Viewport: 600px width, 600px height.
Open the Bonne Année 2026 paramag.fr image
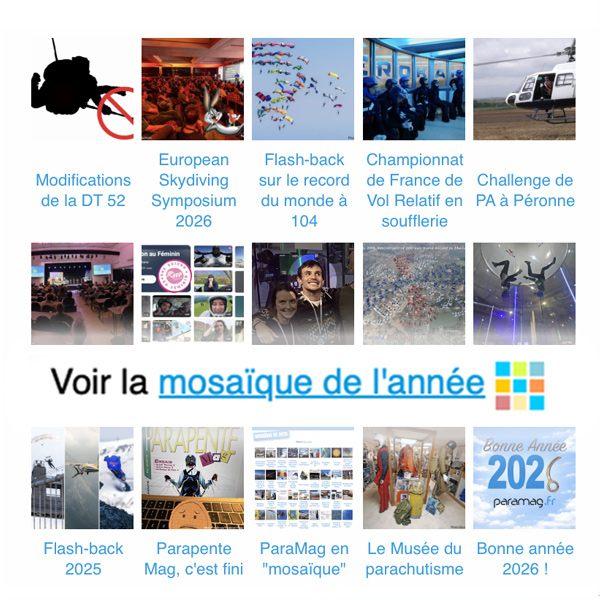coord(524,478)
